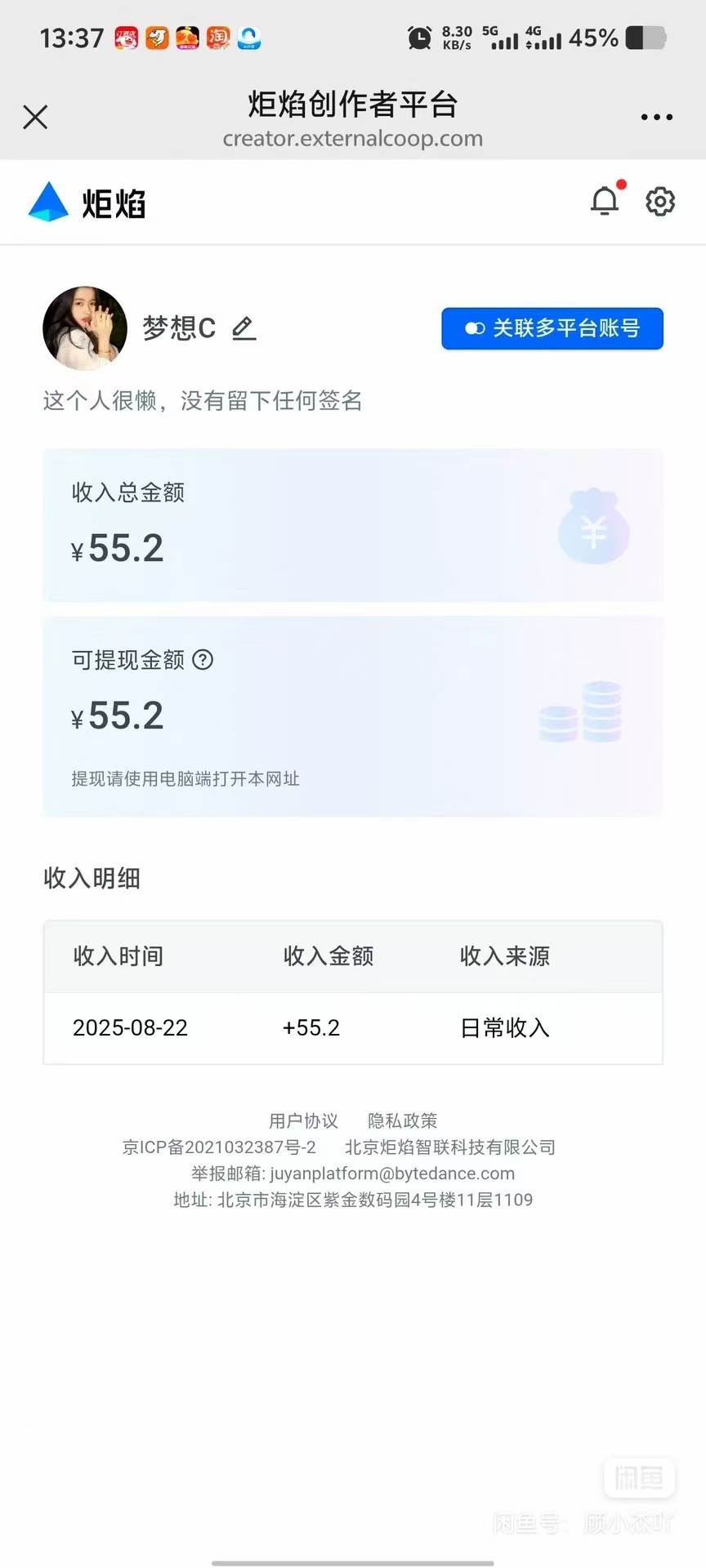Open the notifications bell
706x1568 pixels.
pos(605,201)
